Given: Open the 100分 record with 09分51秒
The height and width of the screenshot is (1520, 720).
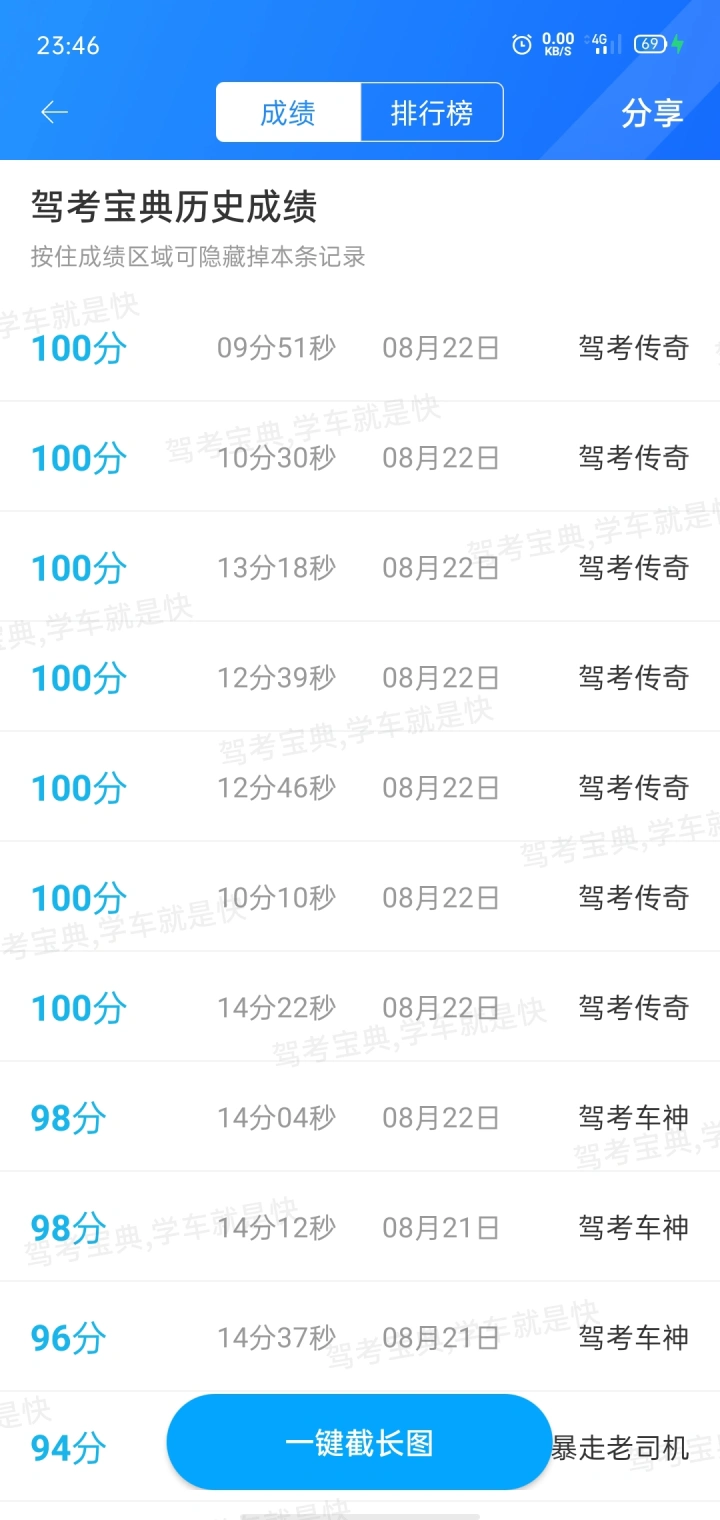Looking at the screenshot, I should click(x=360, y=348).
